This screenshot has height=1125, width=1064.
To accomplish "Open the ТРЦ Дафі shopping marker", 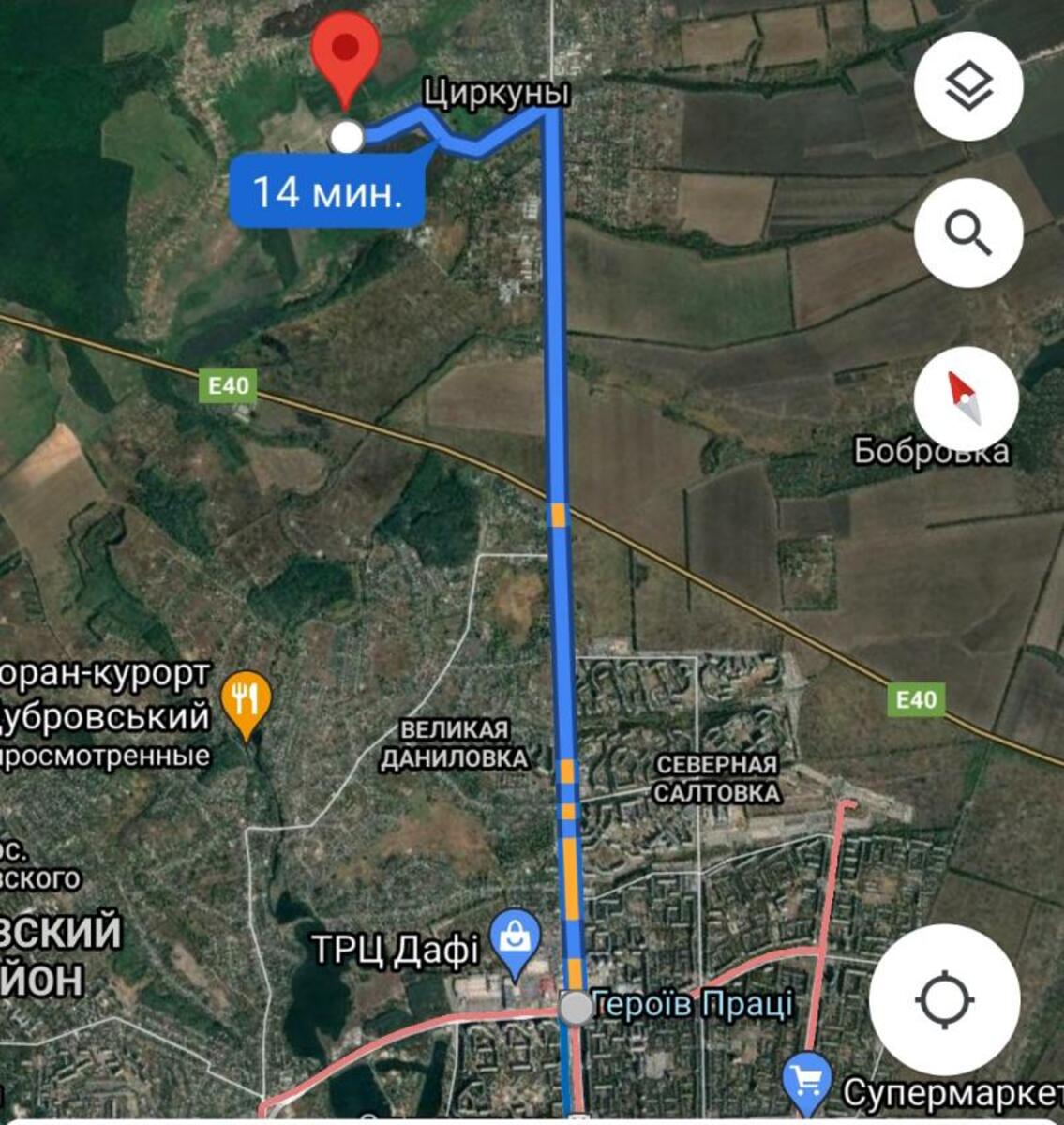I will click(x=516, y=943).
